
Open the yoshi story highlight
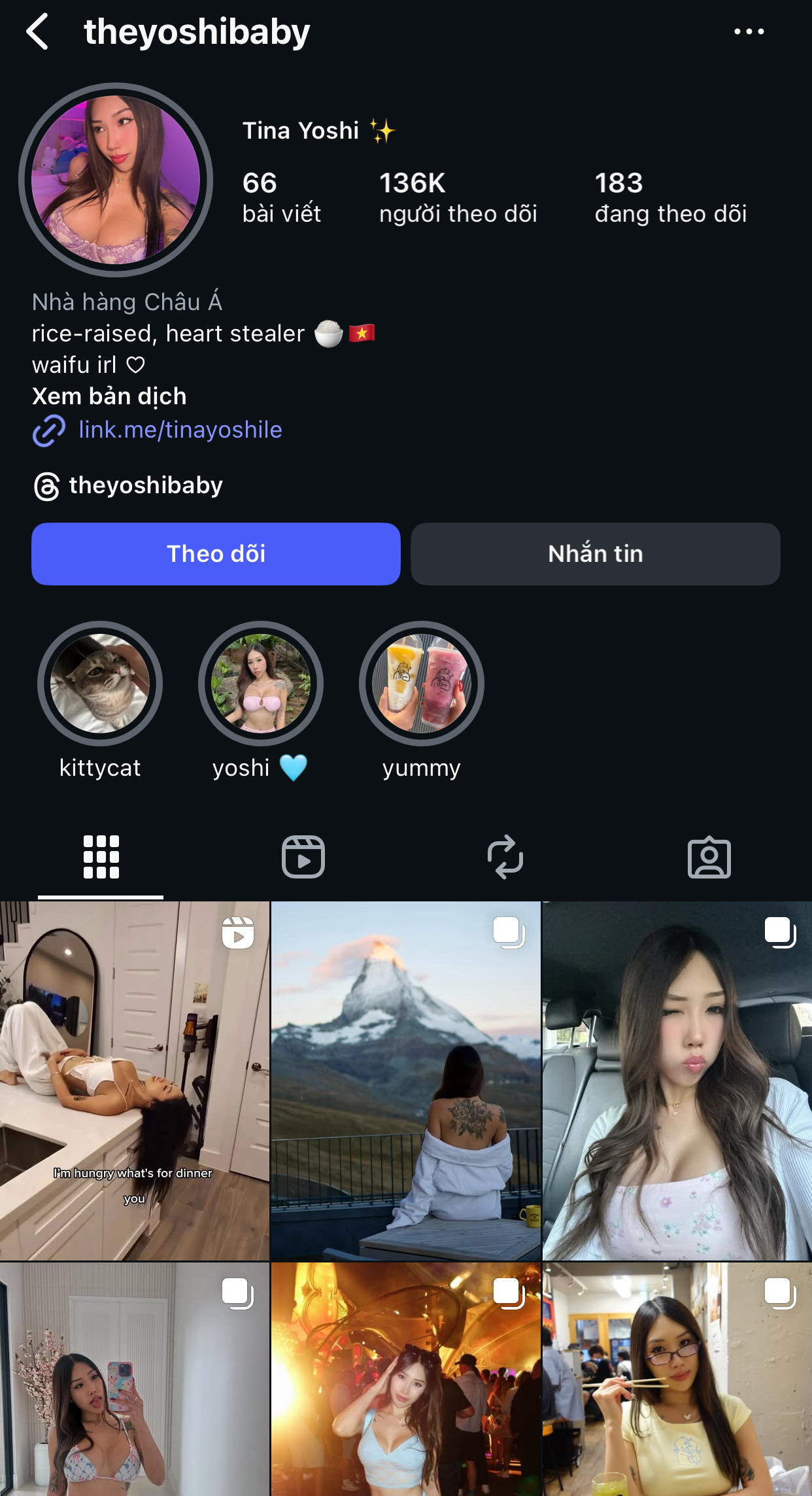[x=260, y=684]
